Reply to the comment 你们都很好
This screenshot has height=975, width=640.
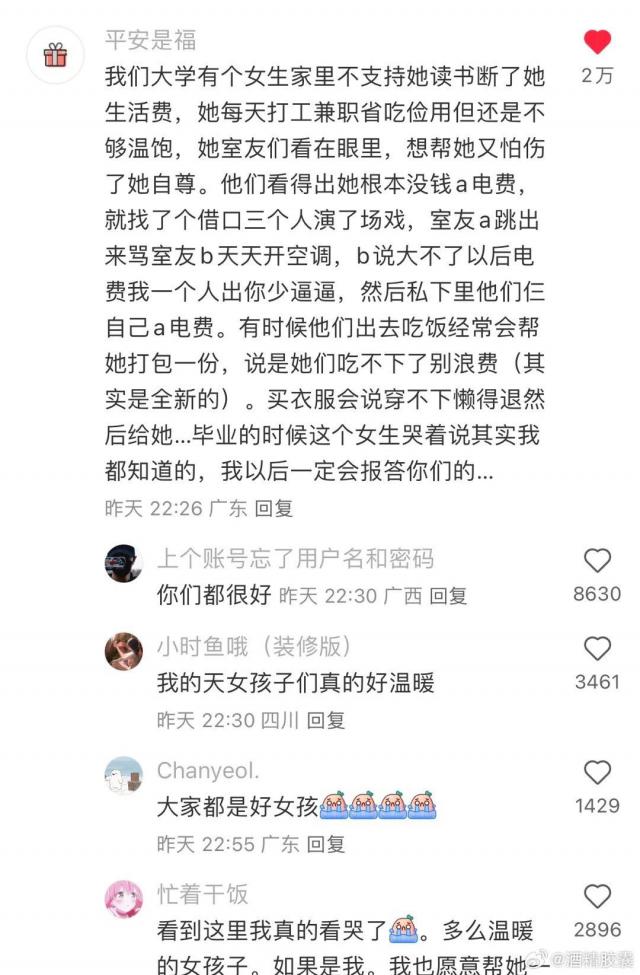[x=448, y=596]
